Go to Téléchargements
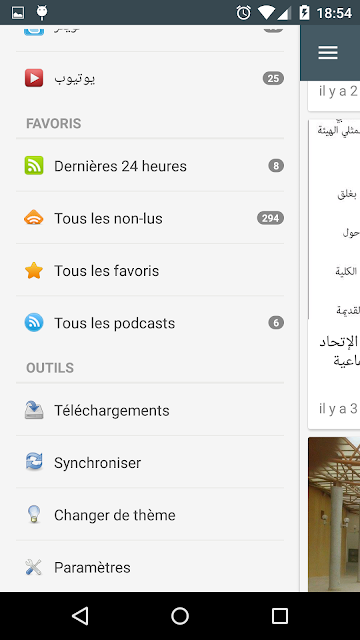 [x=150, y=410]
